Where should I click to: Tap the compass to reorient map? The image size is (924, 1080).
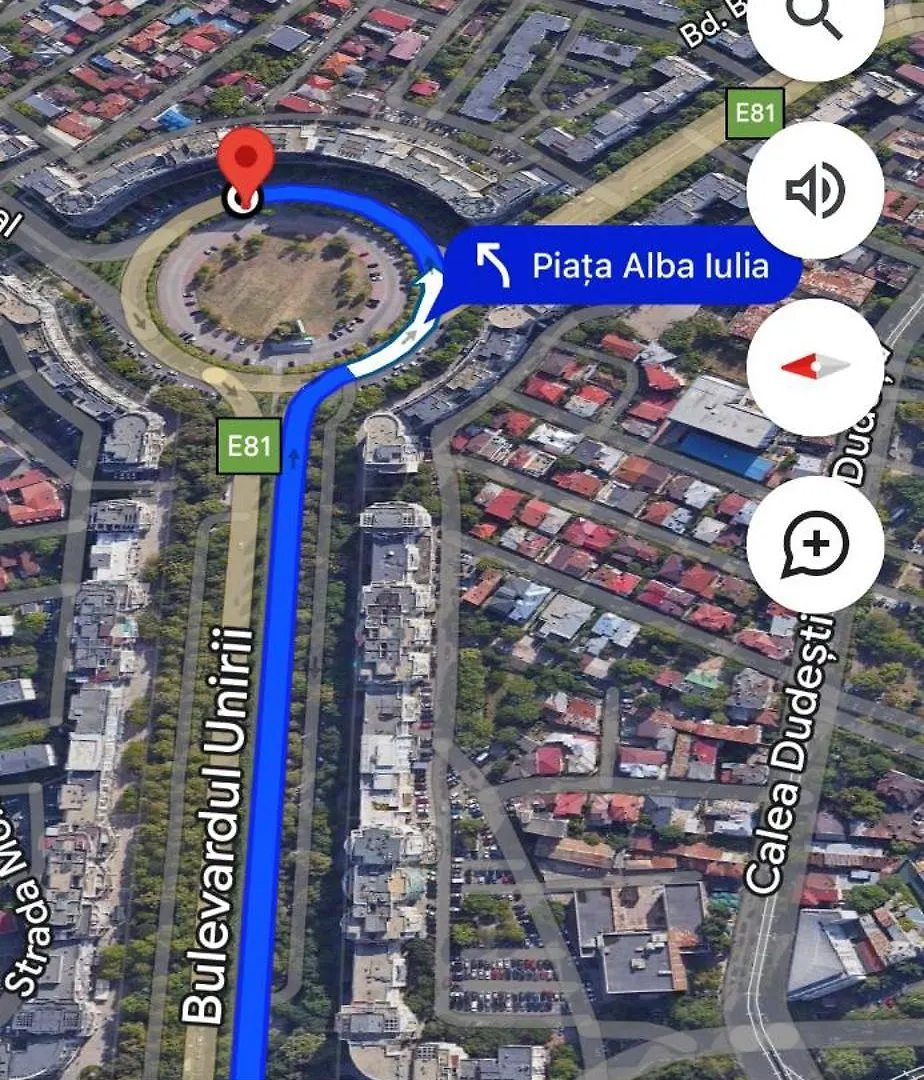coord(815,367)
